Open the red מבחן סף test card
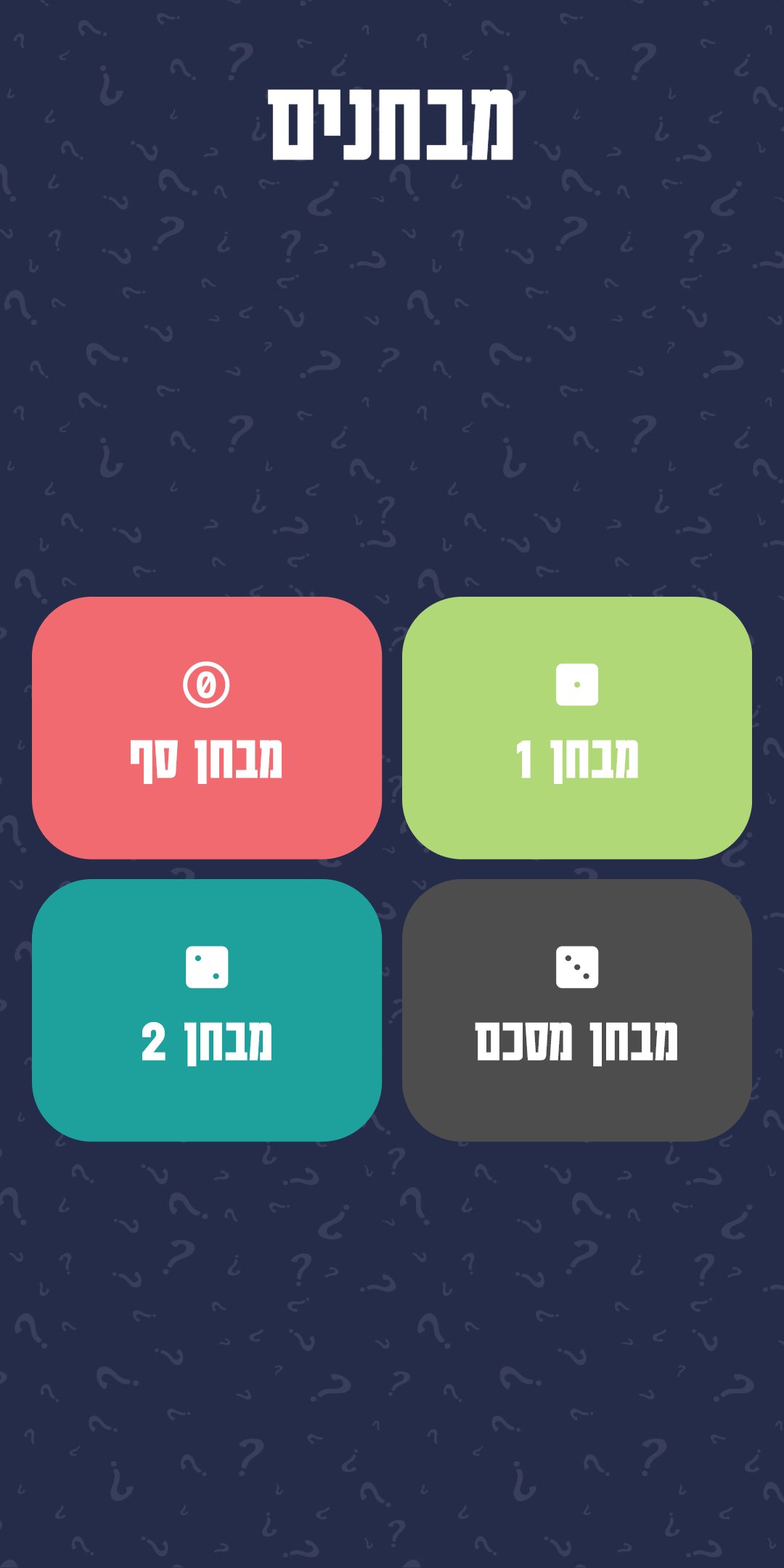This screenshot has width=784, height=1568. 207,727
